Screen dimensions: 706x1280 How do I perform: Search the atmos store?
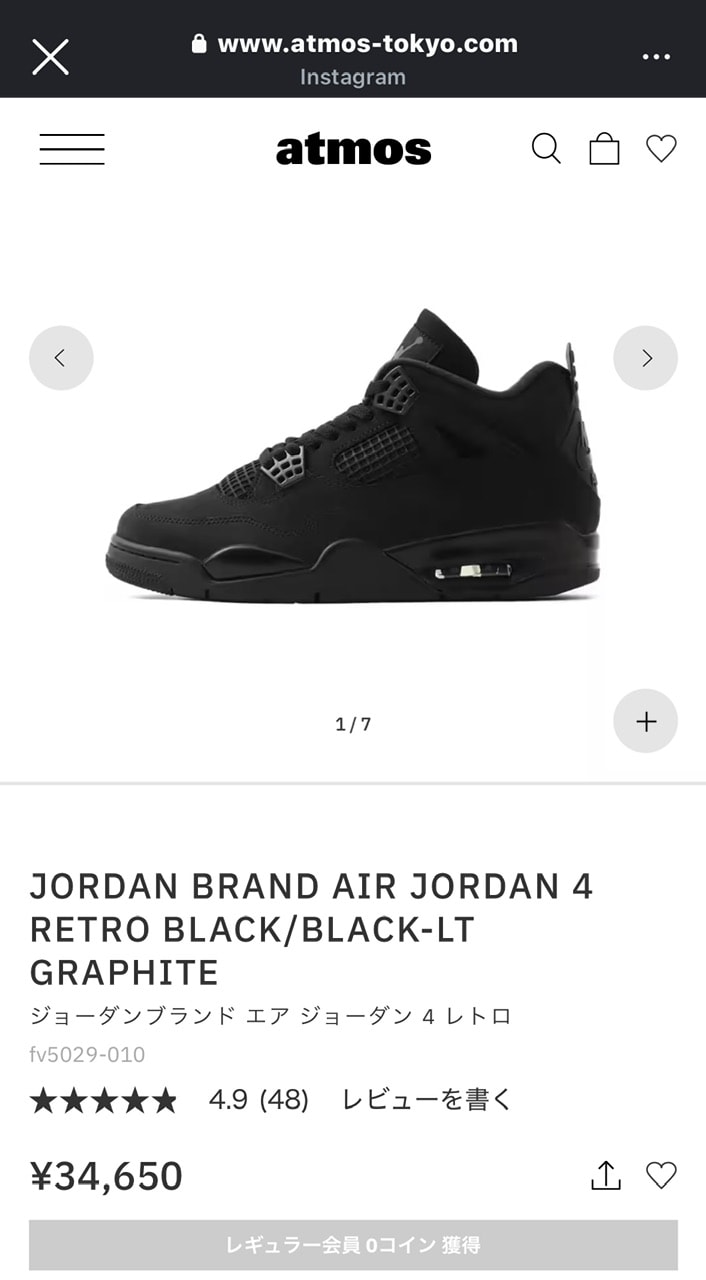(546, 149)
